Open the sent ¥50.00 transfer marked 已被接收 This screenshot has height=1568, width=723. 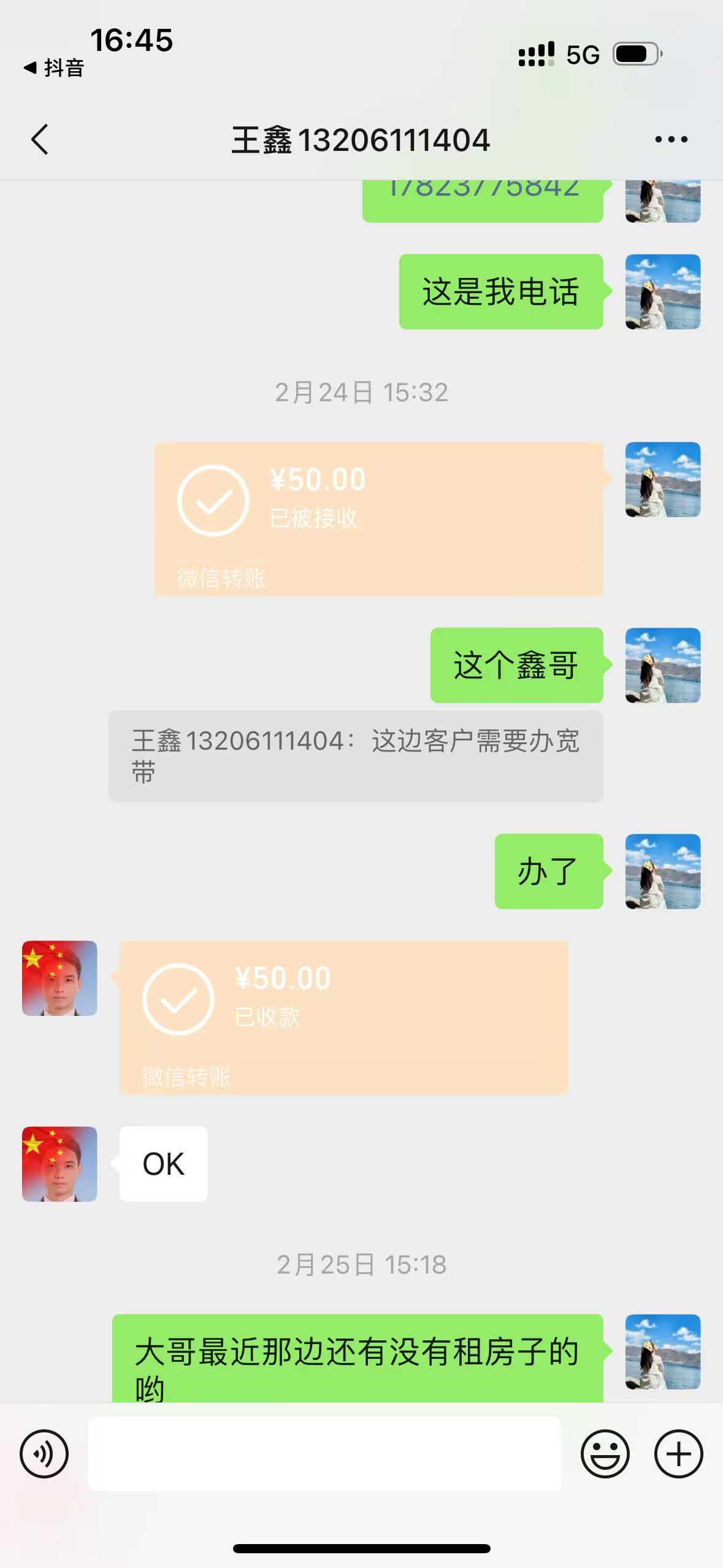(x=378, y=518)
